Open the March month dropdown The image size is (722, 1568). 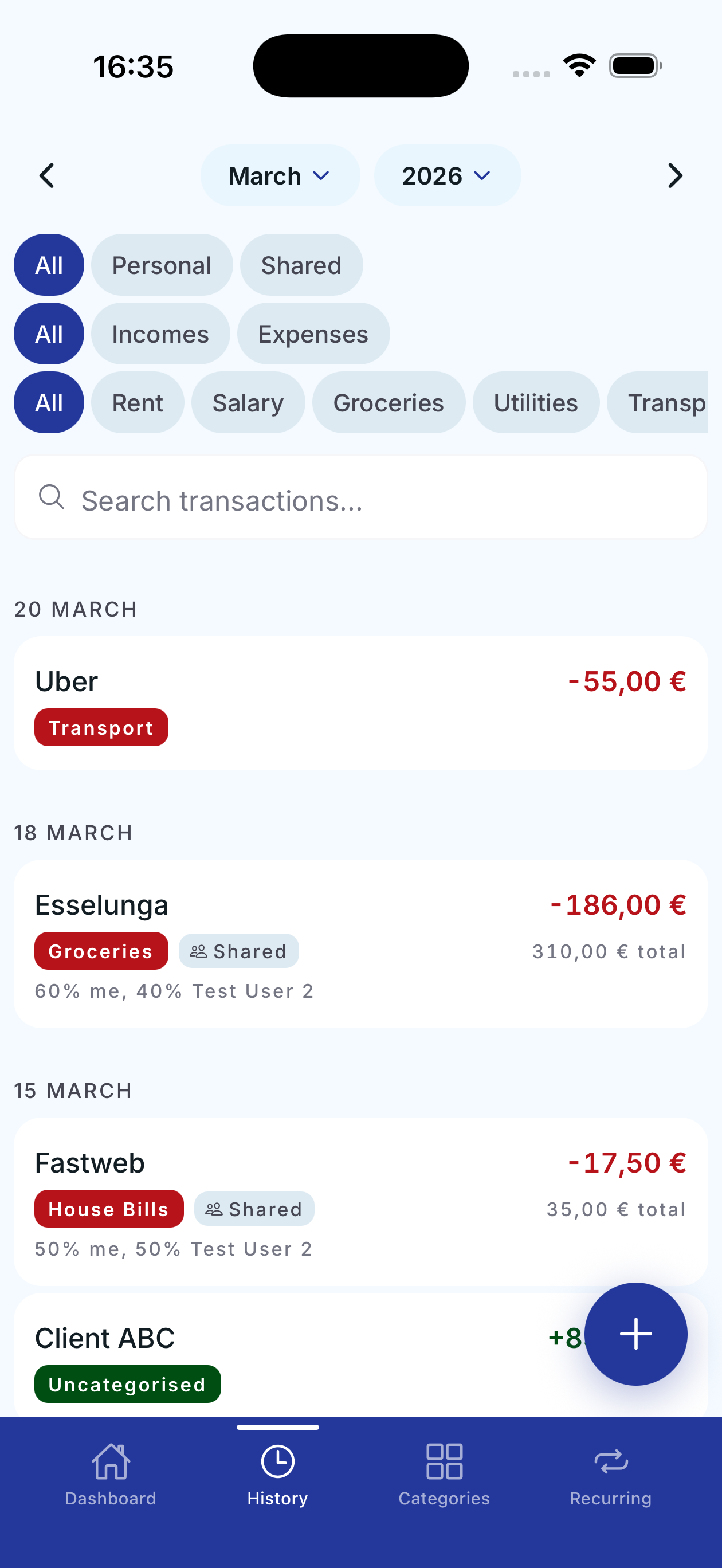[x=280, y=175]
